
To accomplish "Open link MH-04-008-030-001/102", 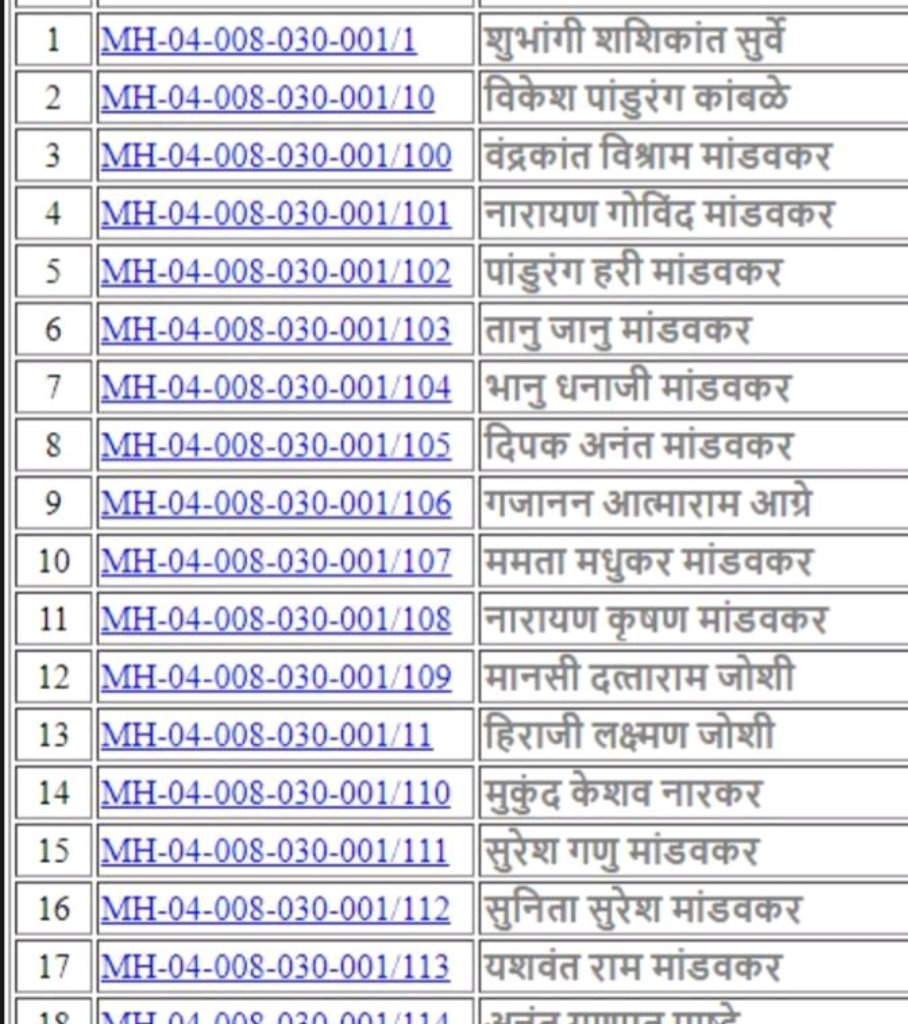I will [x=276, y=272].
